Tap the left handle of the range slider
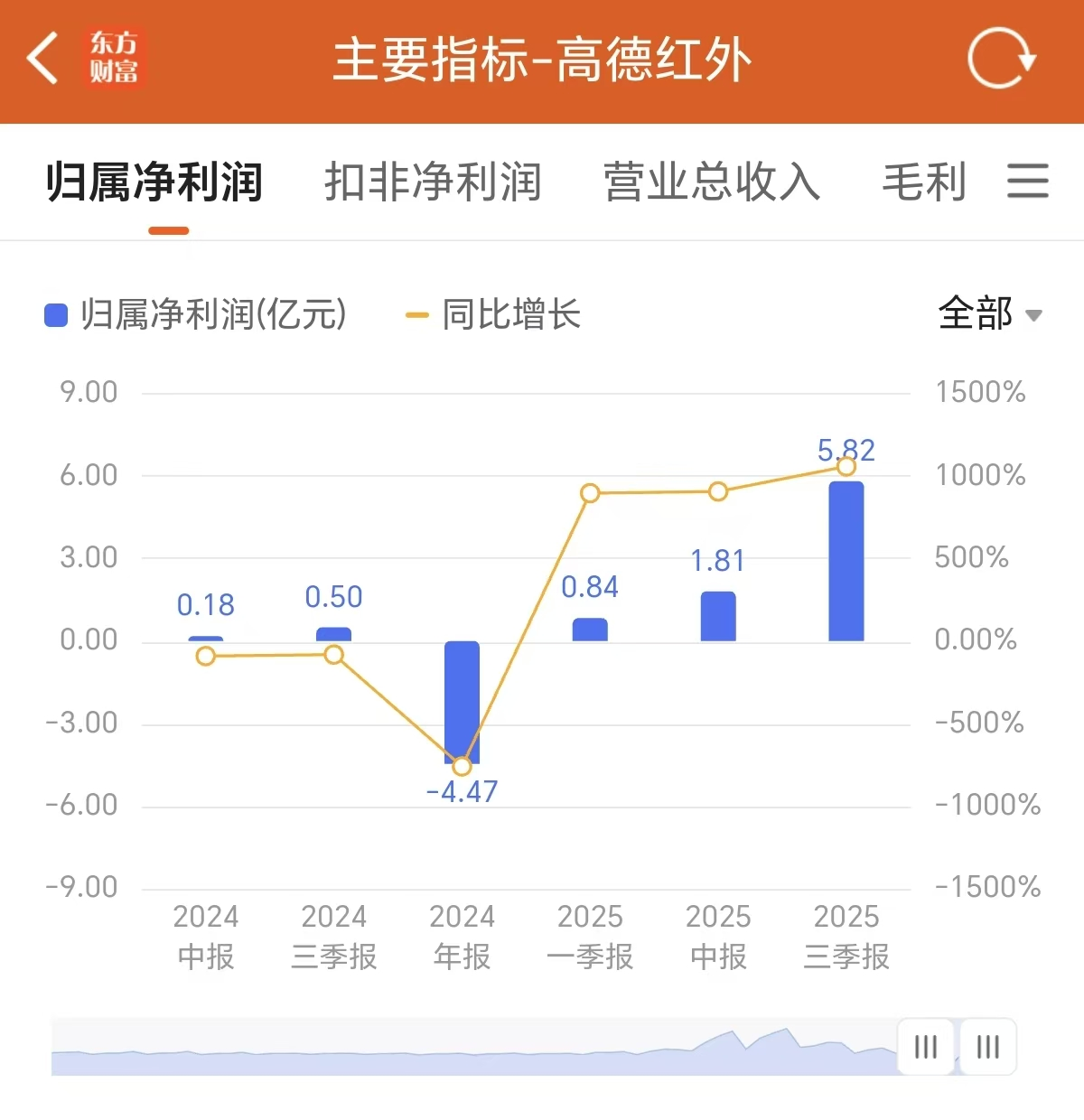Screen dimensions: 1084x1120 [925, 1047]
